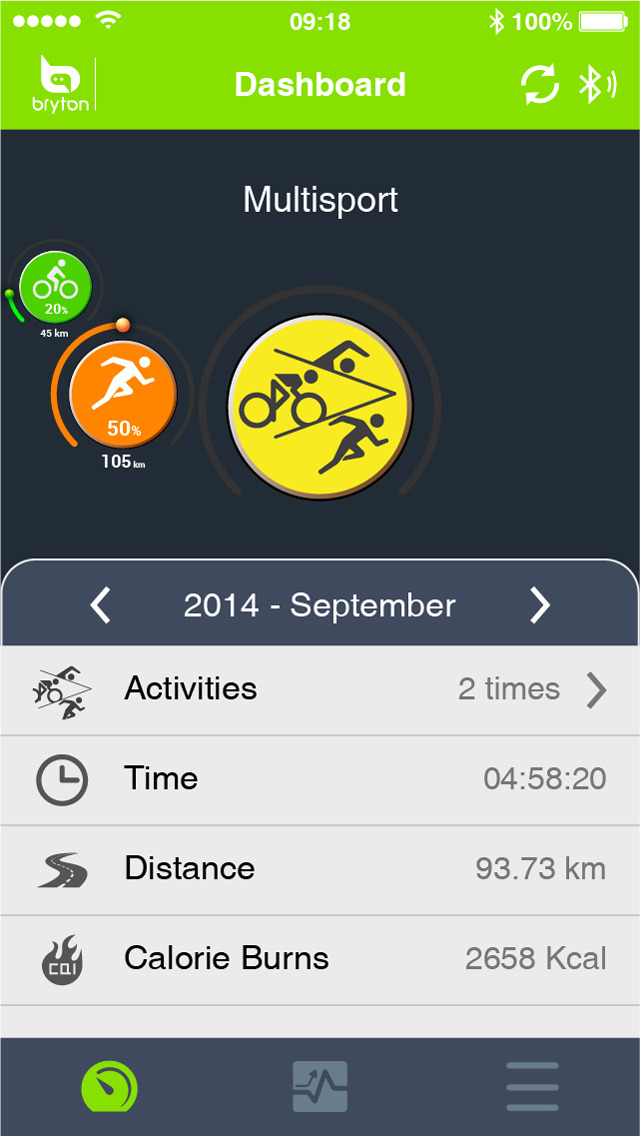This screenshot has width=640, height=1136.
Task: Open the menu tab
Action: 532,1087
